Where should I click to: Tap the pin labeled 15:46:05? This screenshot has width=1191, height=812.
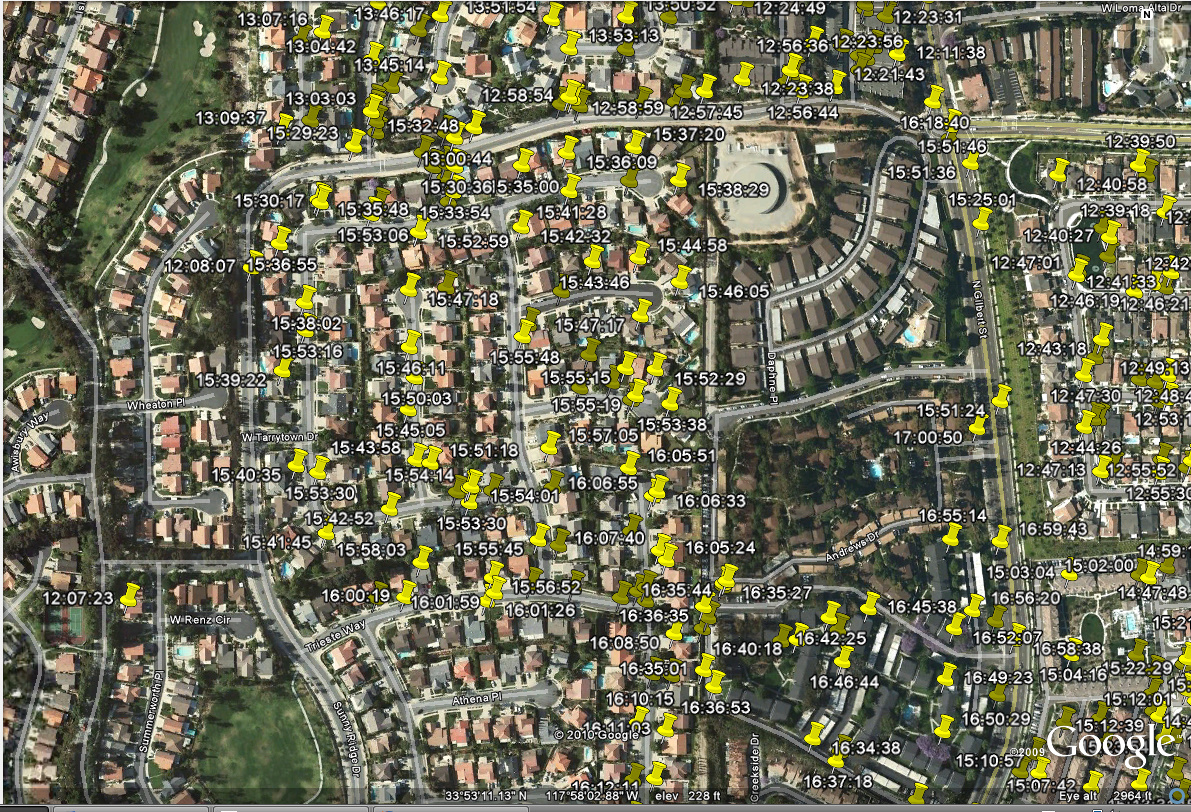(681, 279)
